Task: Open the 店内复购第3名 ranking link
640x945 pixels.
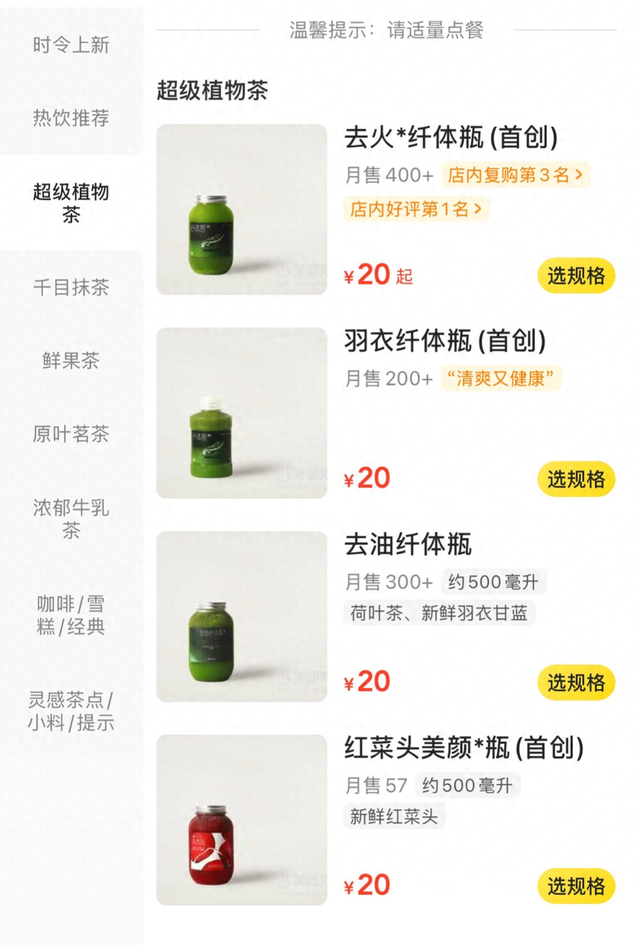Action: coord(516,175)
